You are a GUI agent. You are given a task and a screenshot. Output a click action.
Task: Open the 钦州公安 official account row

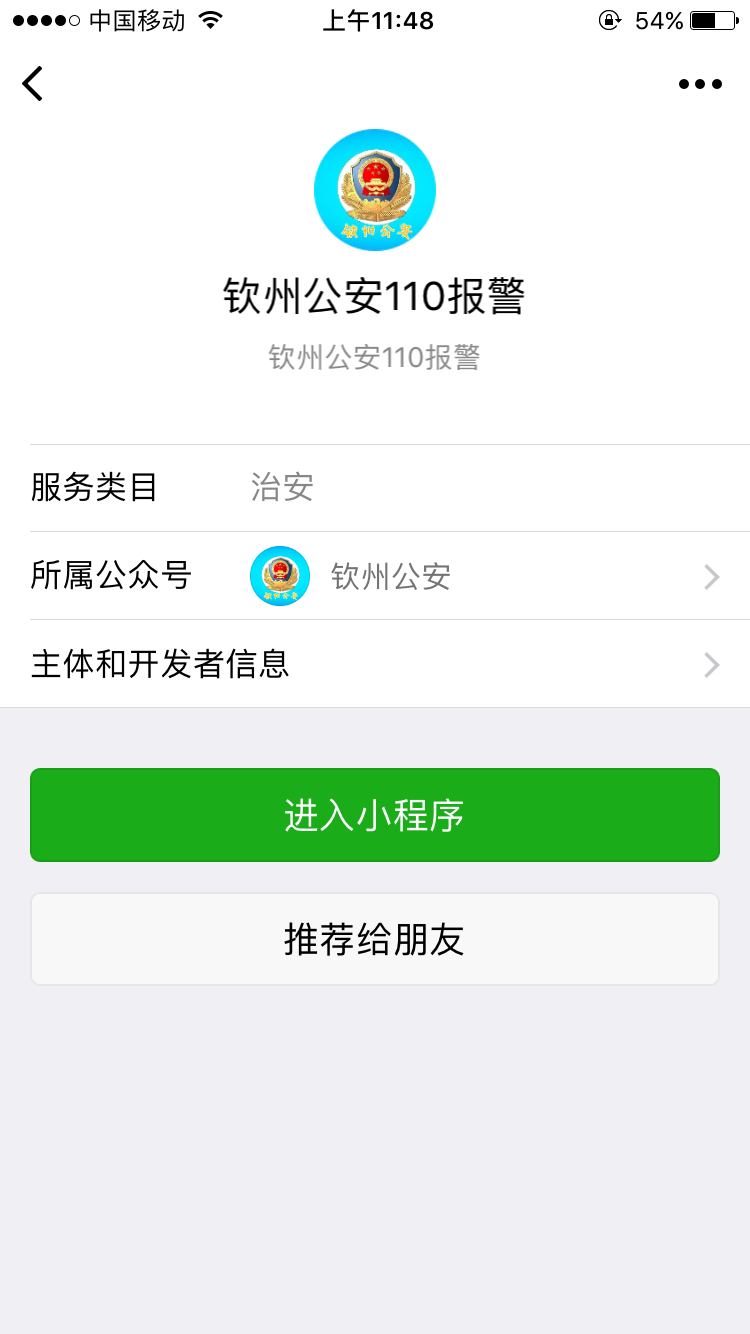[390, 576]
